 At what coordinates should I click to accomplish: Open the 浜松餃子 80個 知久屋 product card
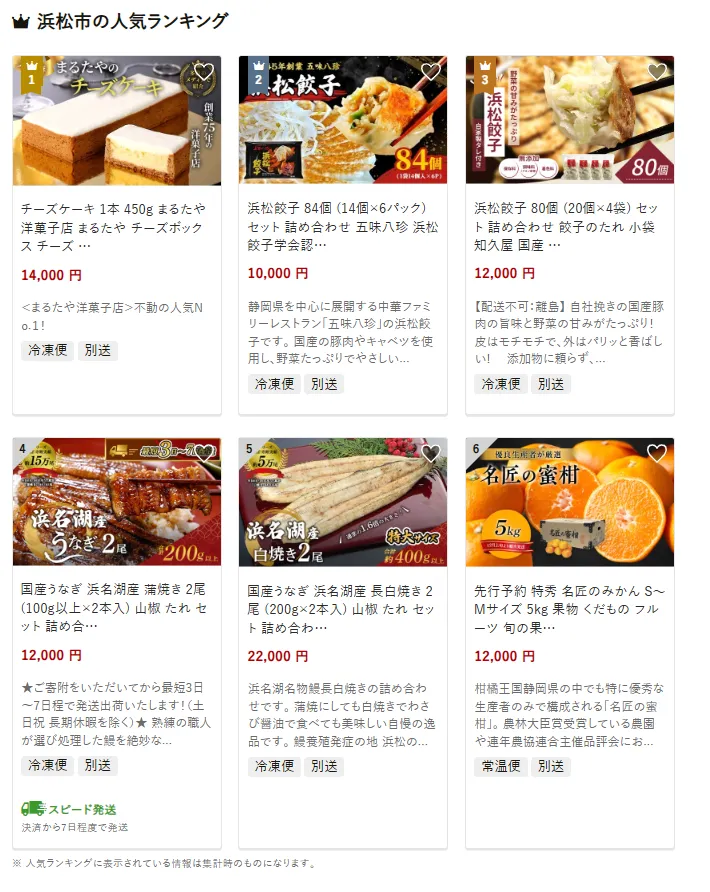[569, 227]
